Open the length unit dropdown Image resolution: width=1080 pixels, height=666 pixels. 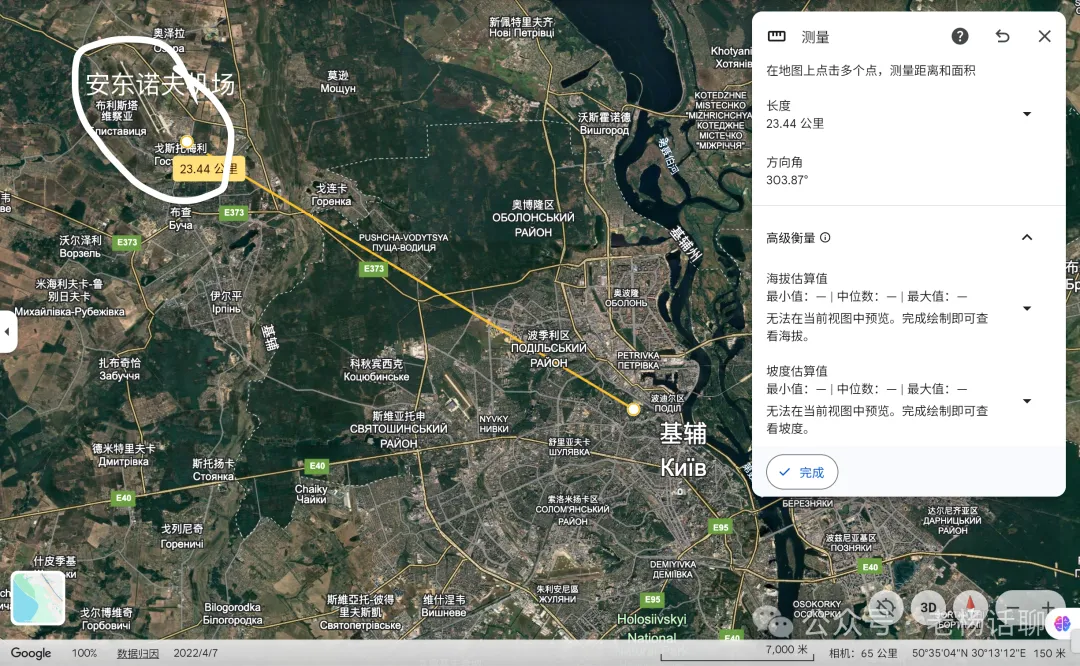point(1026,114)
